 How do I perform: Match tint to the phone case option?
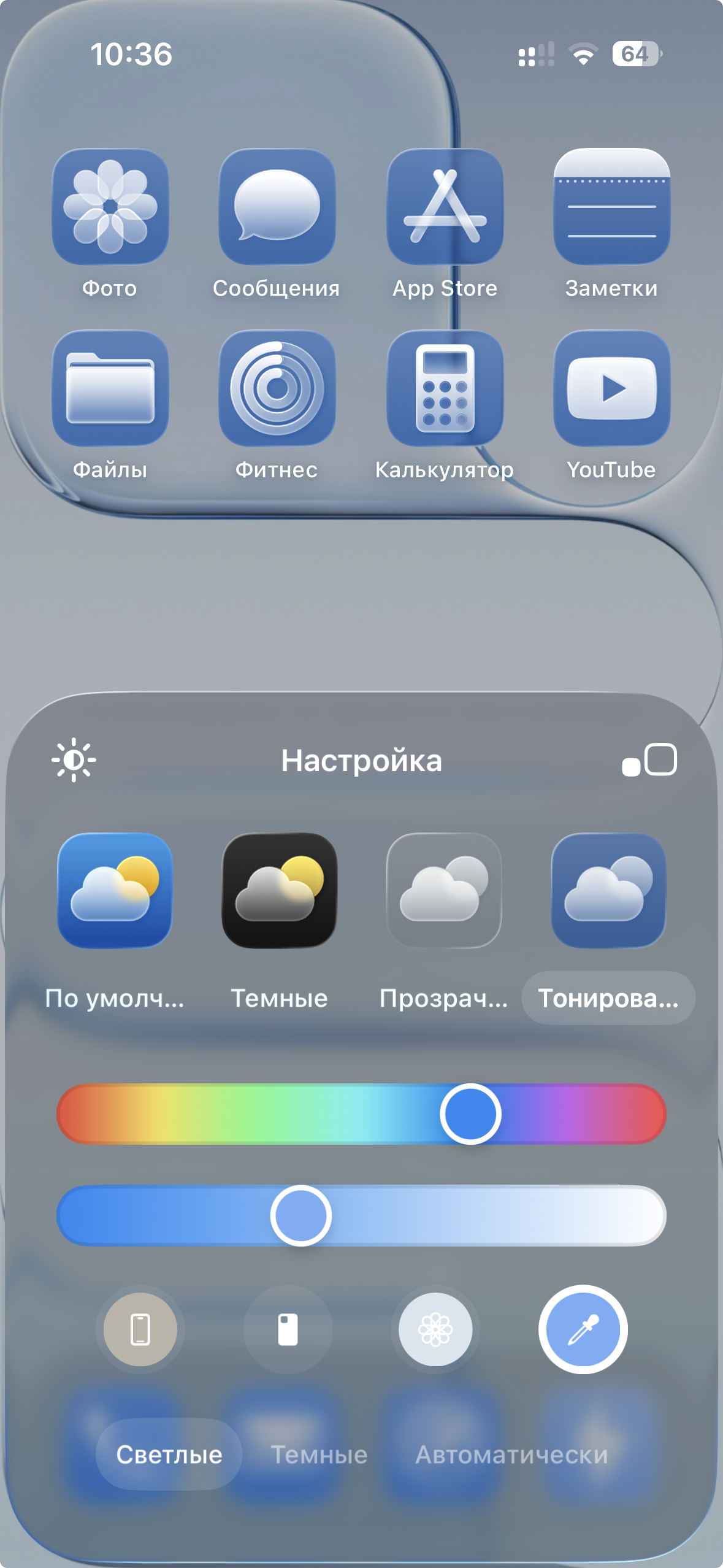click(x=288, y=1329)
